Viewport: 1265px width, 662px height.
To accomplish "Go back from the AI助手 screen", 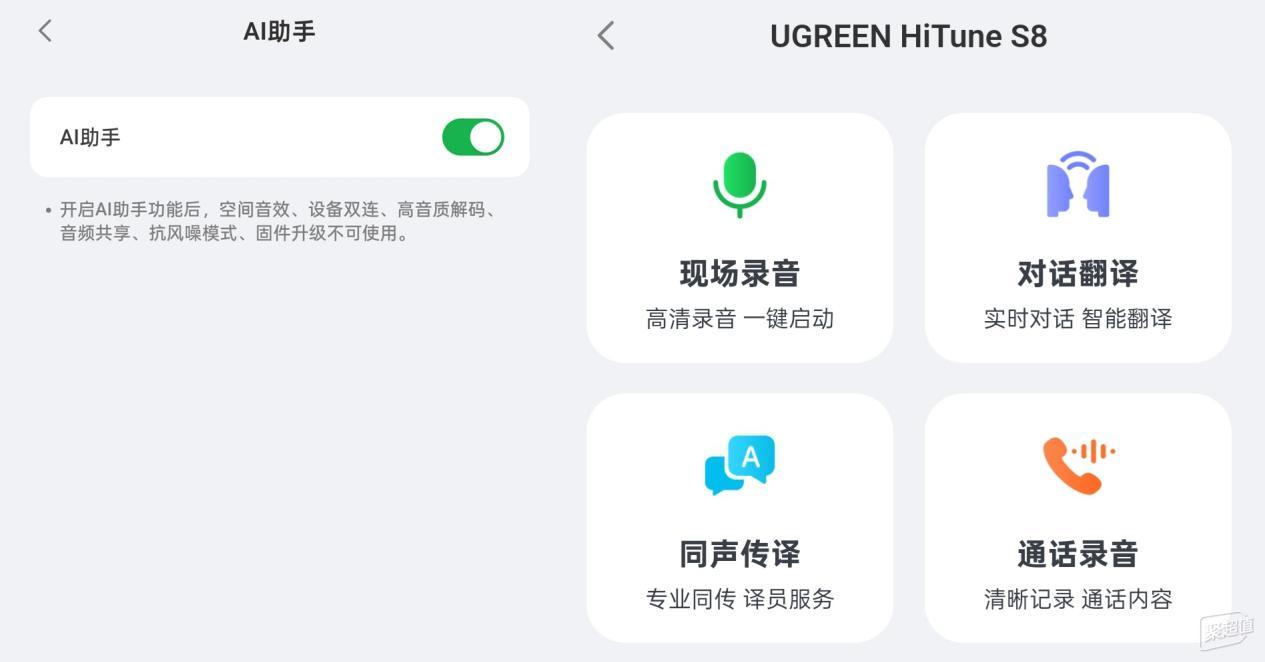I will [45, 31].
